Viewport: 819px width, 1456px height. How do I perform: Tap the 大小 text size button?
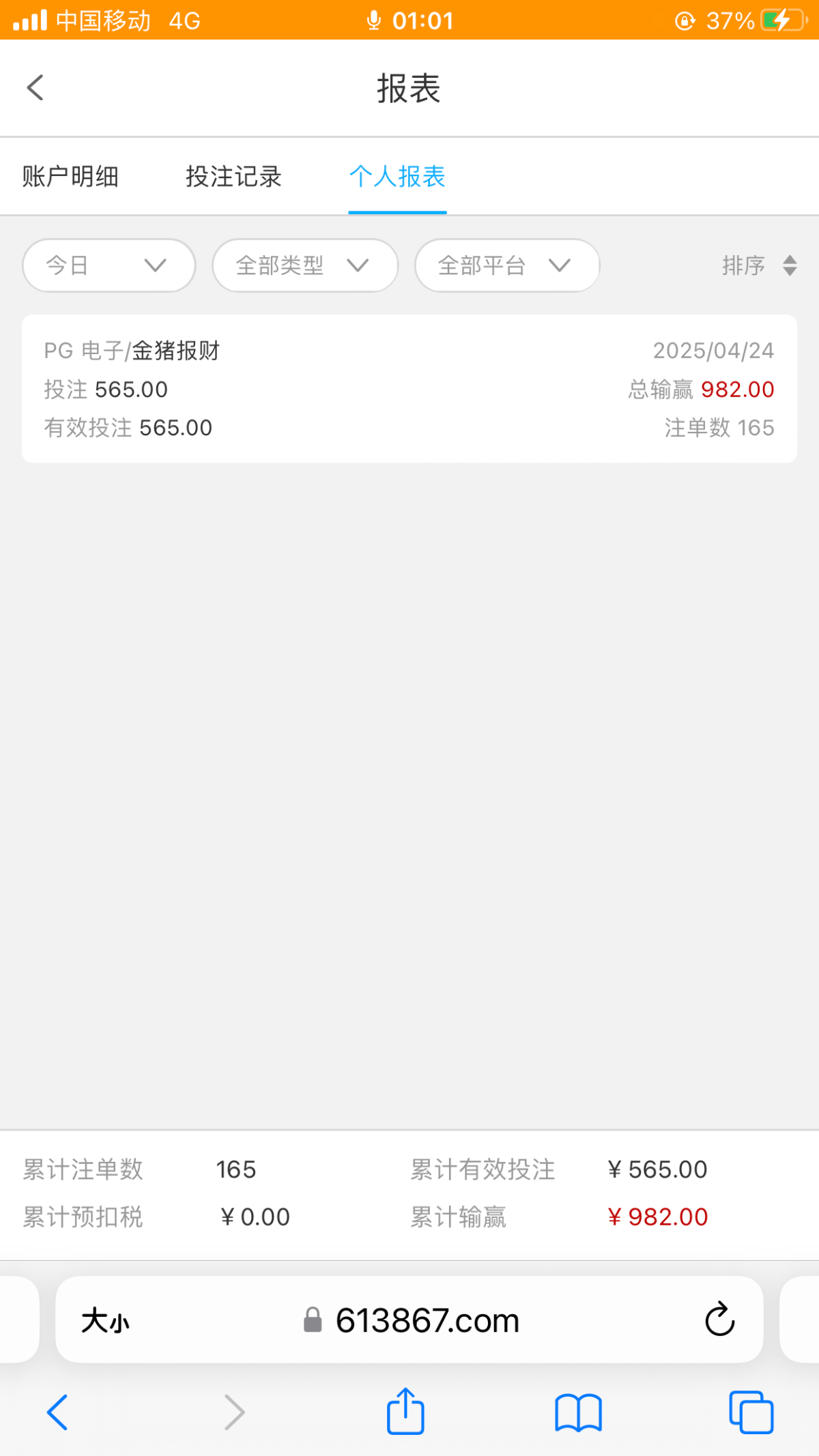click(x=105, y=1321)
